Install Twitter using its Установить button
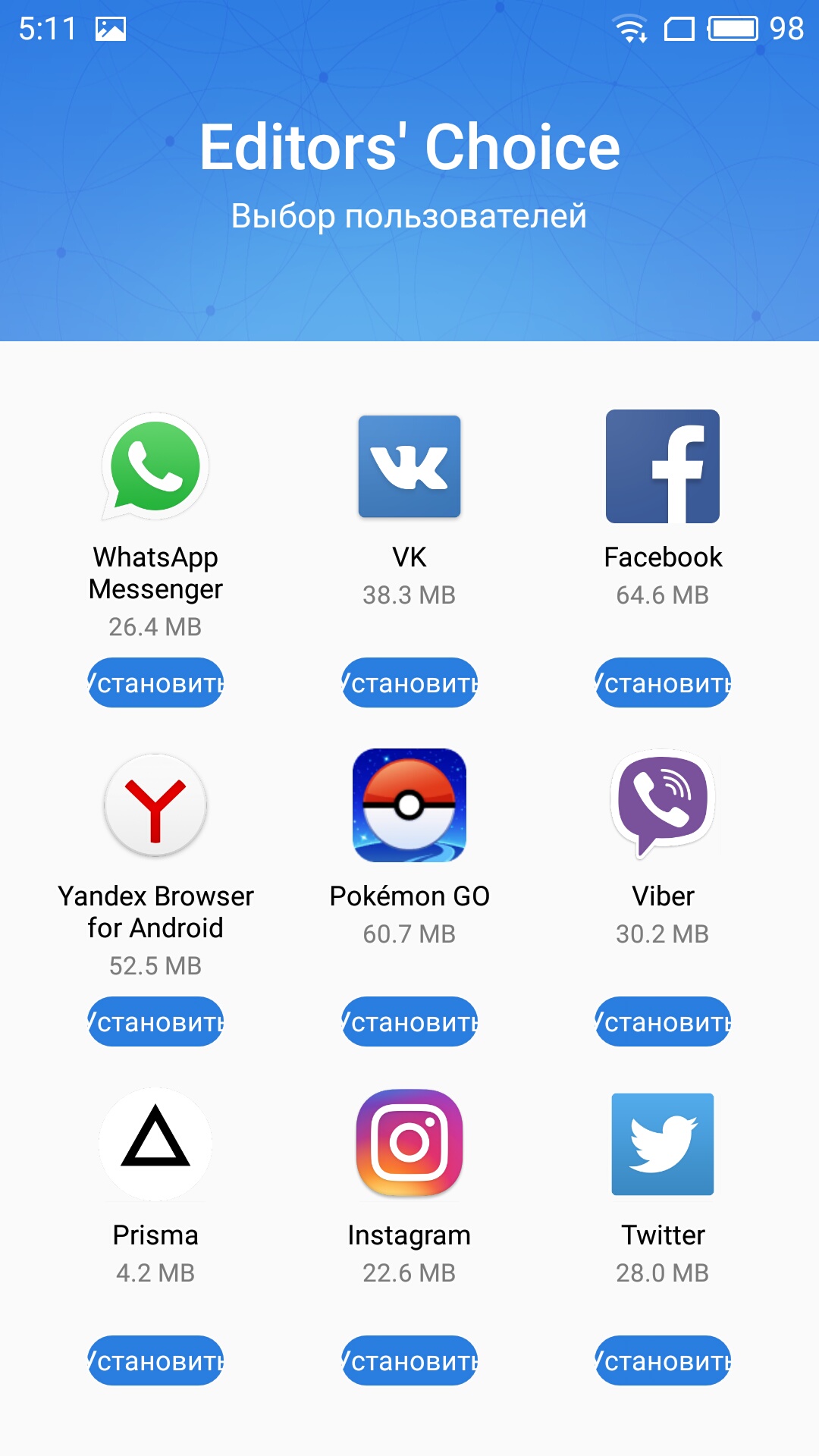The image size is (819, 1456). [x=663, y=1360]
